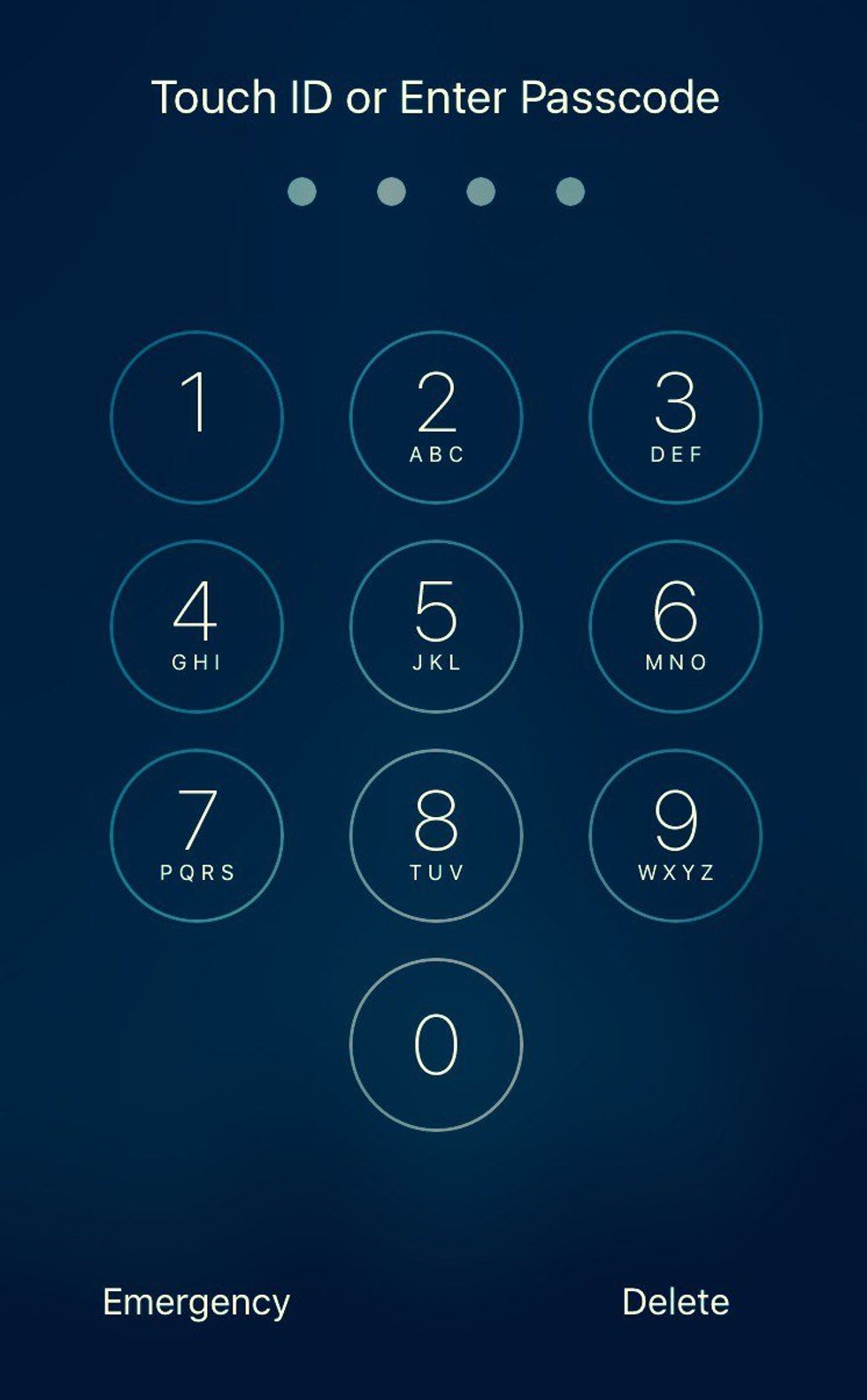Enter digit 1 on the passcode keypad
The height and width of the screenshot is (1400, 867).
[196, 417]
